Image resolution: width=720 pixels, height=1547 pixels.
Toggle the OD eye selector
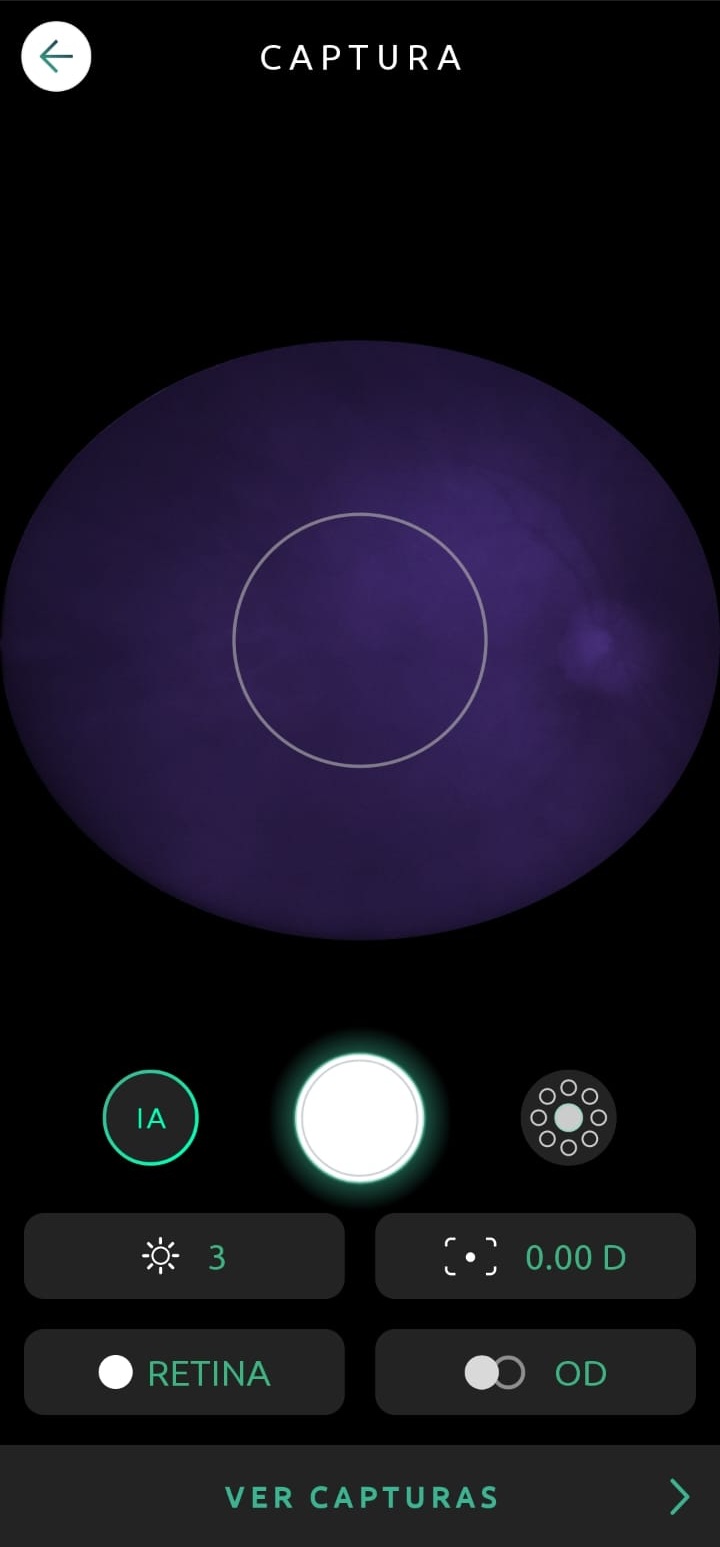(535, 1372)
